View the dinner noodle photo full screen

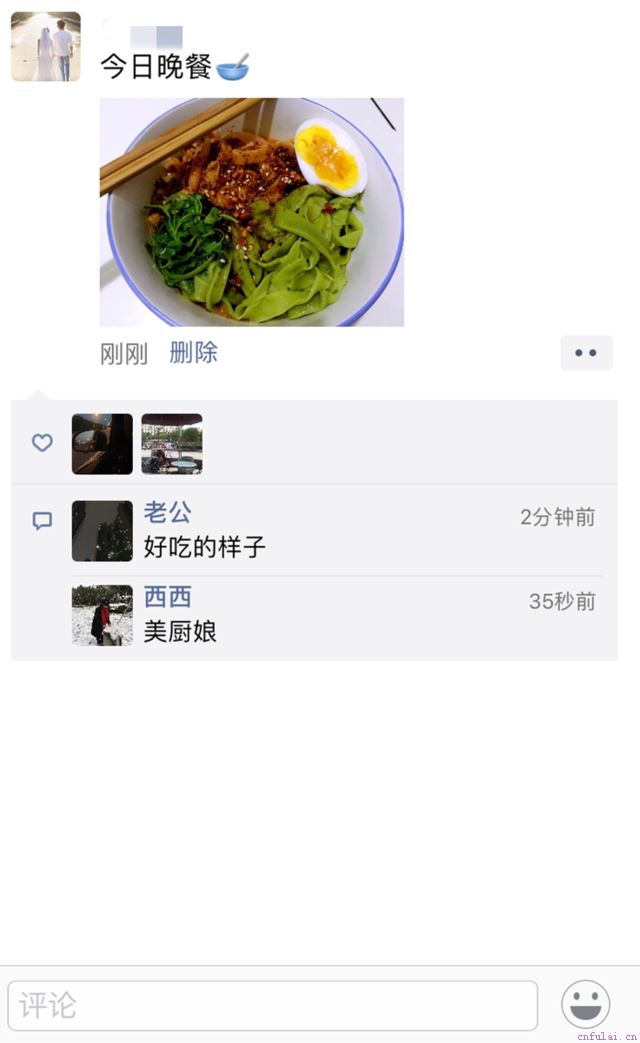252,212
